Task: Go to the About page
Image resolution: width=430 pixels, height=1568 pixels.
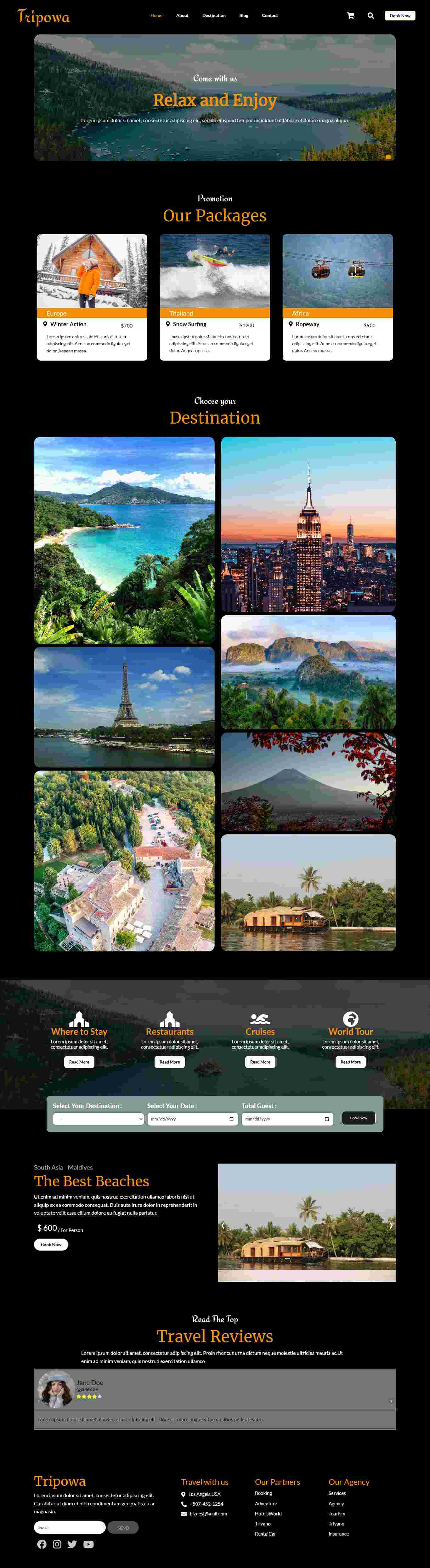Action: click(x=182, y=16)
